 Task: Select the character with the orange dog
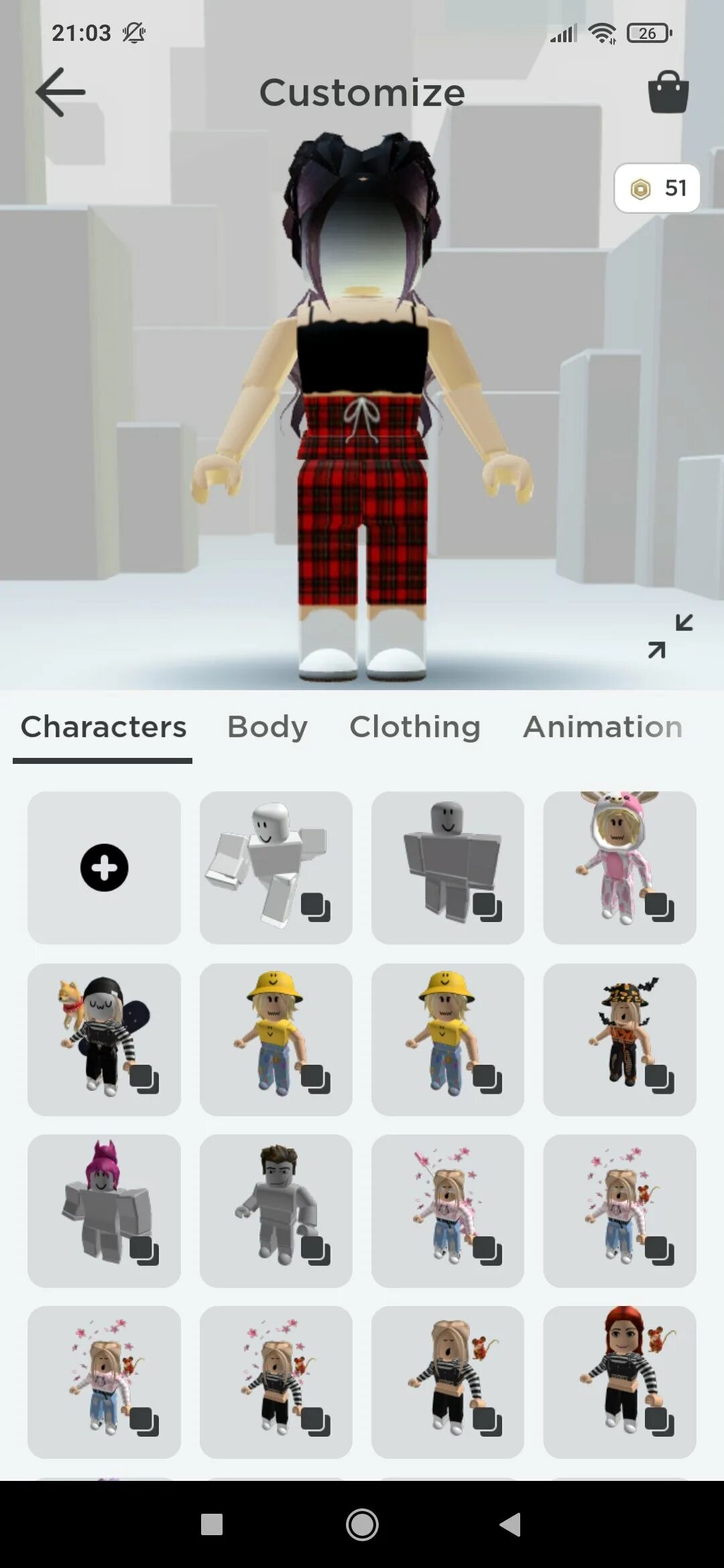point(104,1039)
